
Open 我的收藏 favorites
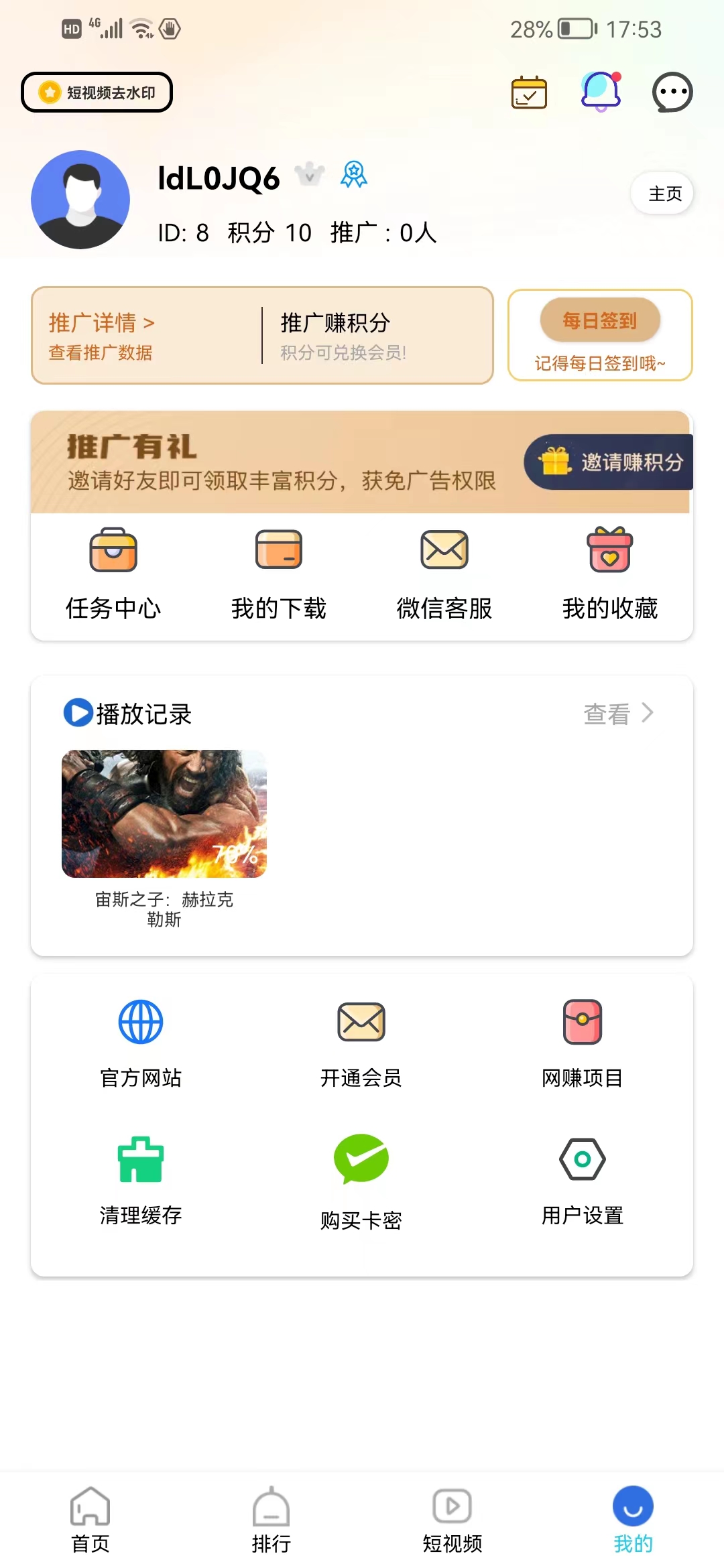click(609, 574)
